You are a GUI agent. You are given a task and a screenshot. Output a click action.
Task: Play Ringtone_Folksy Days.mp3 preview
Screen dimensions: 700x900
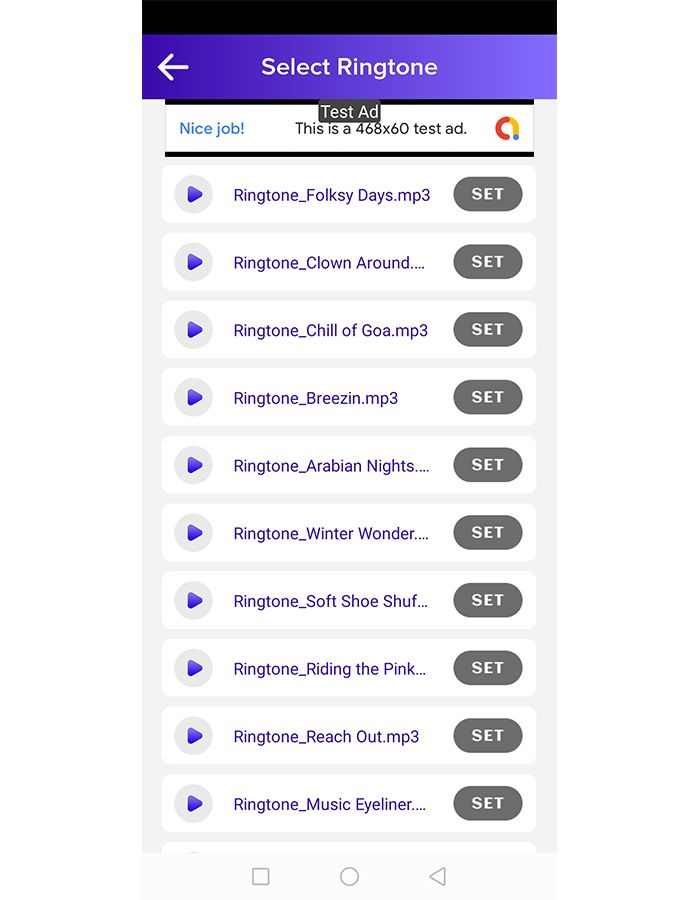194,194
